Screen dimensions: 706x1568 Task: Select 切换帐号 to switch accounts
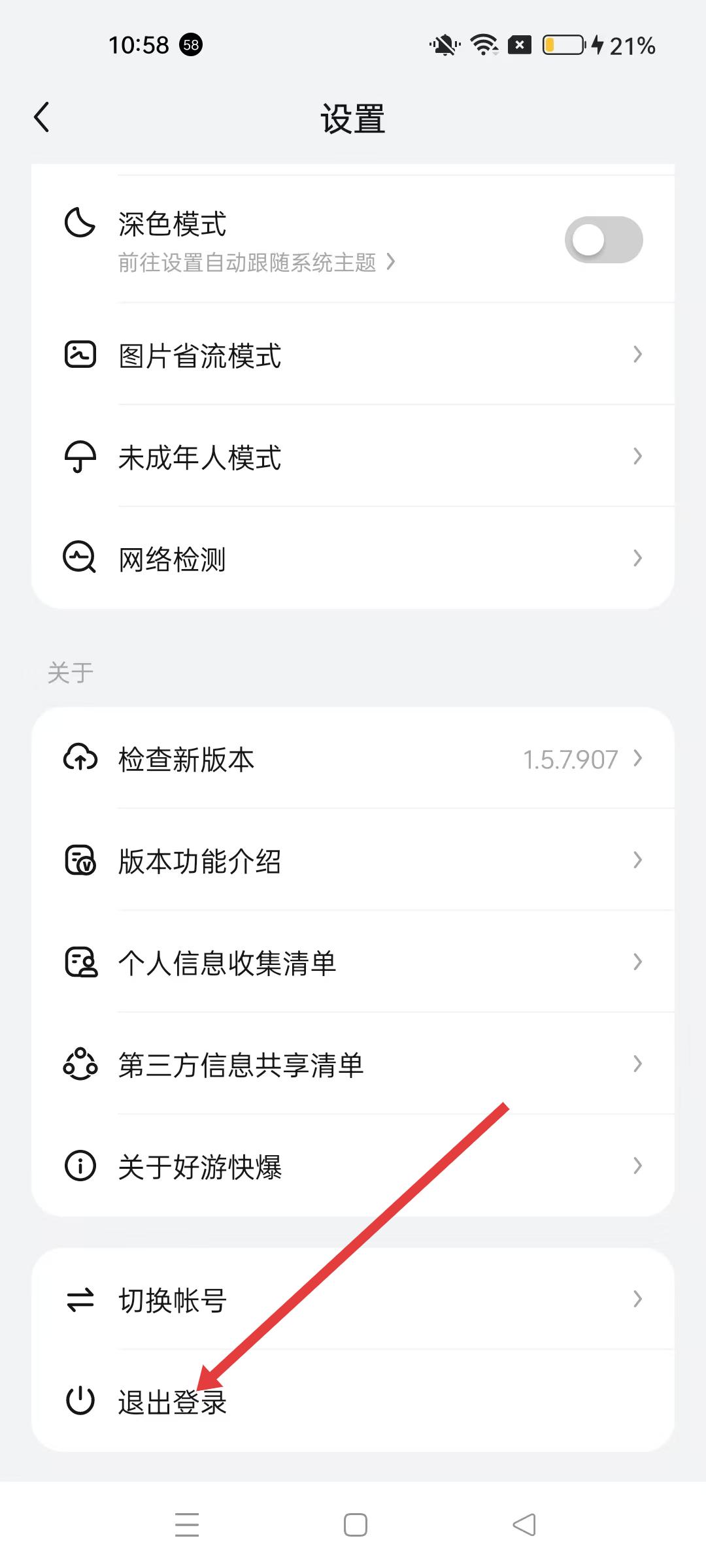coord(353,1300)
